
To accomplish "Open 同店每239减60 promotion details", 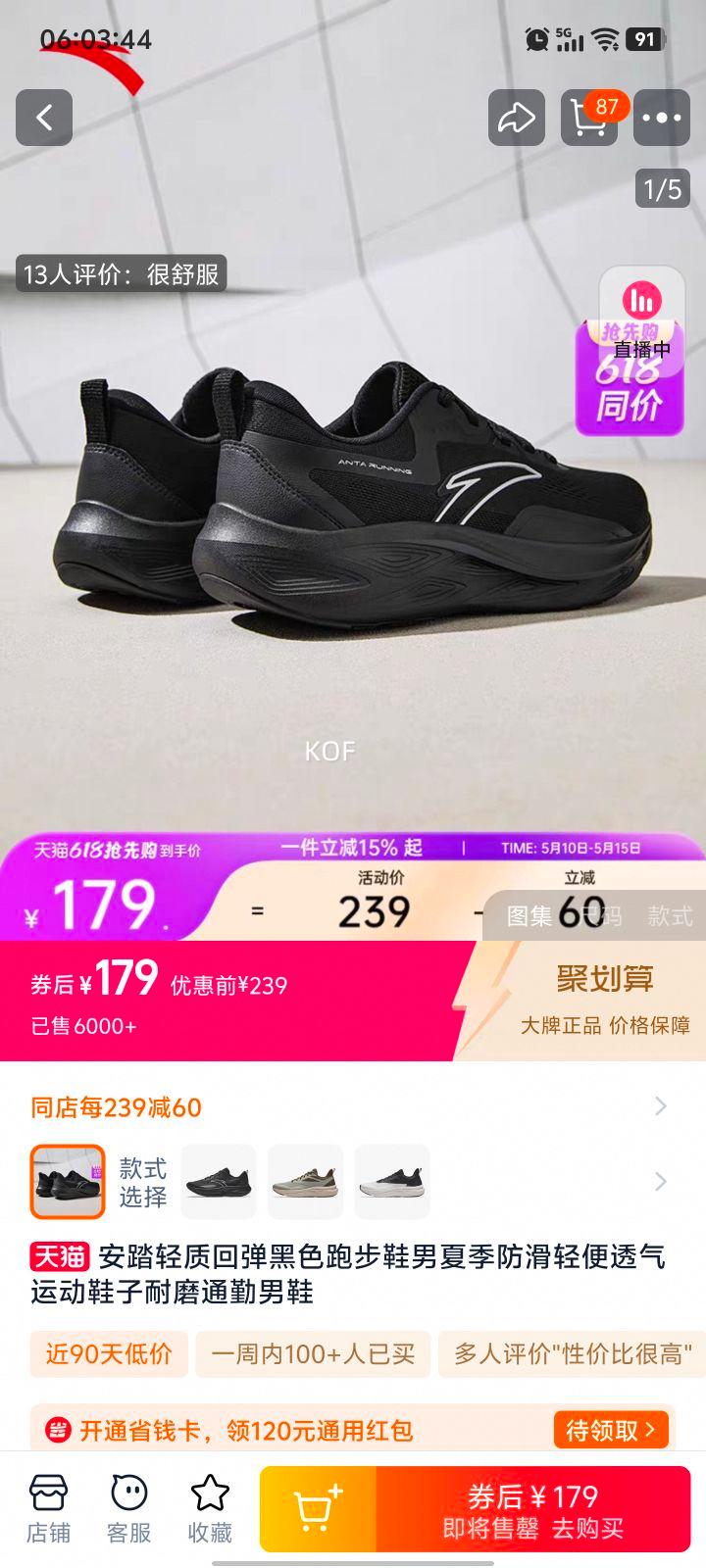I will [x=353, y=1107].
